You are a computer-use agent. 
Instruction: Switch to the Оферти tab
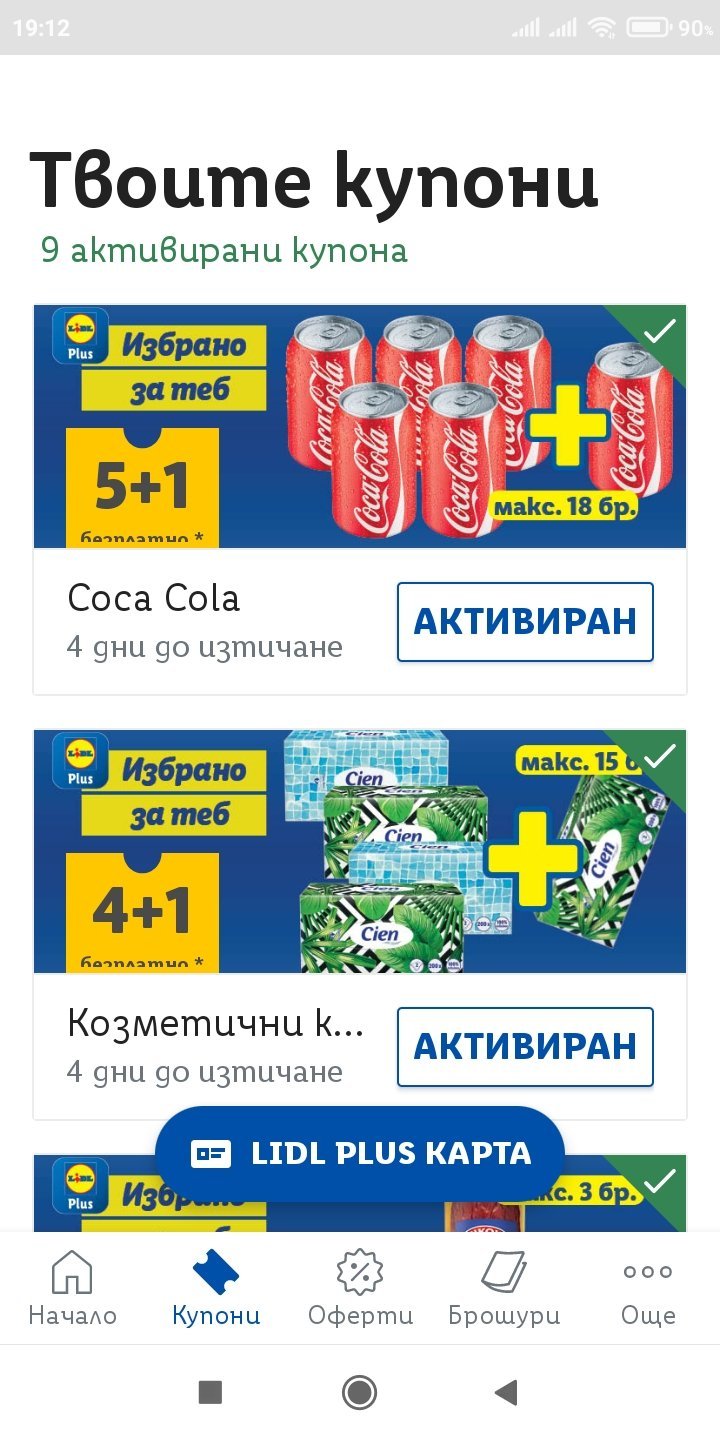pyautogui.click(x=360, y=1288)
